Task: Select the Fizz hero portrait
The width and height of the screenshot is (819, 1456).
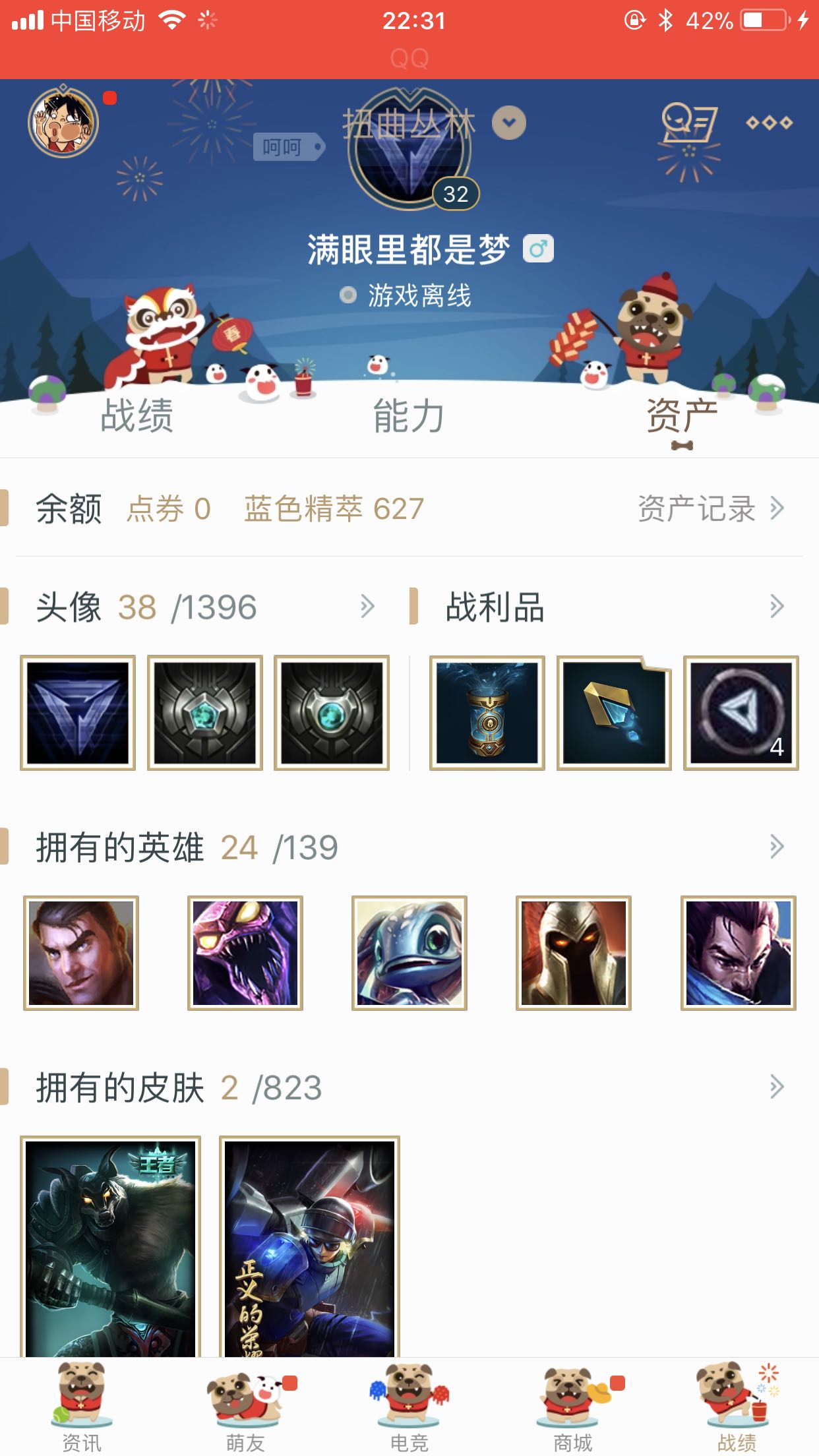Action: click(409, 953)
